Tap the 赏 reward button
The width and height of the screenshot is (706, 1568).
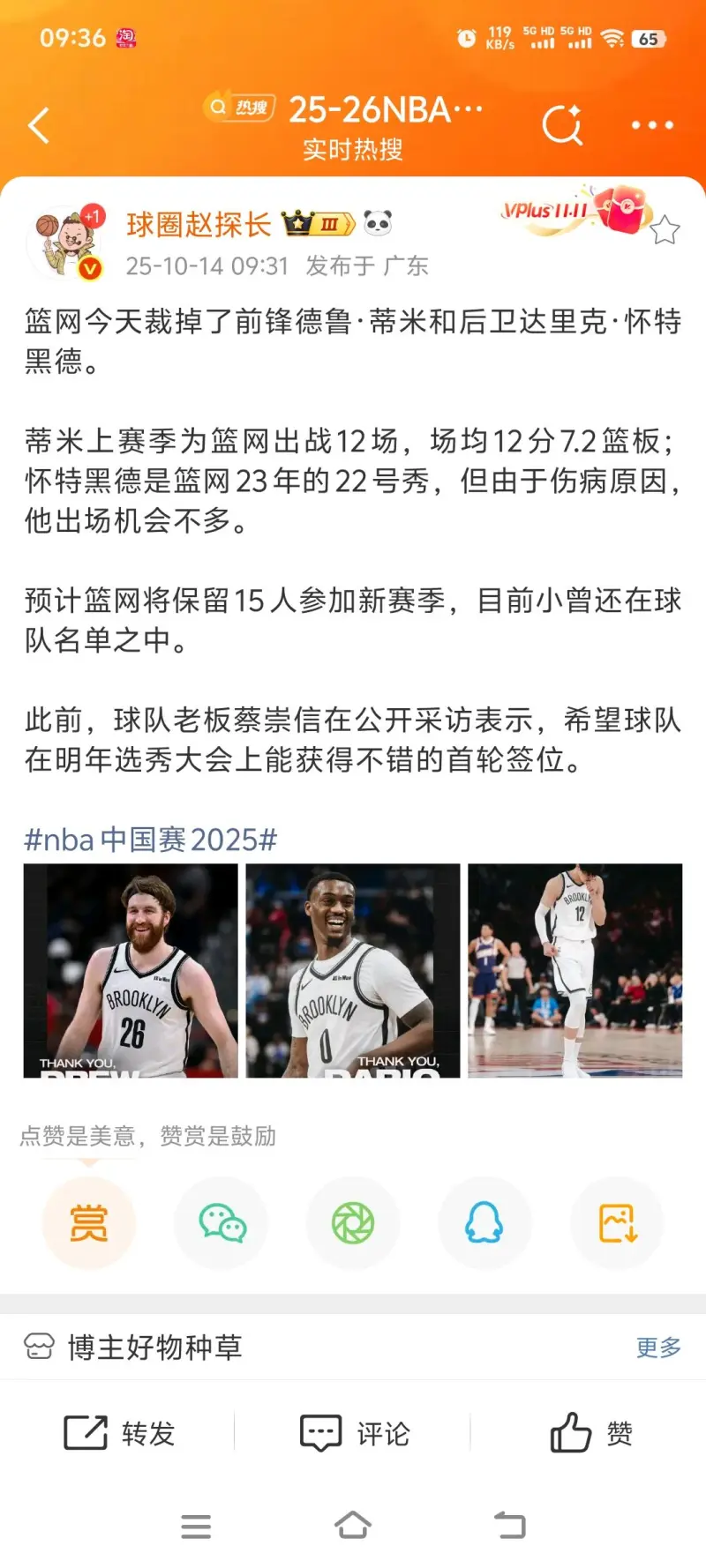(x=88, y=1223)
